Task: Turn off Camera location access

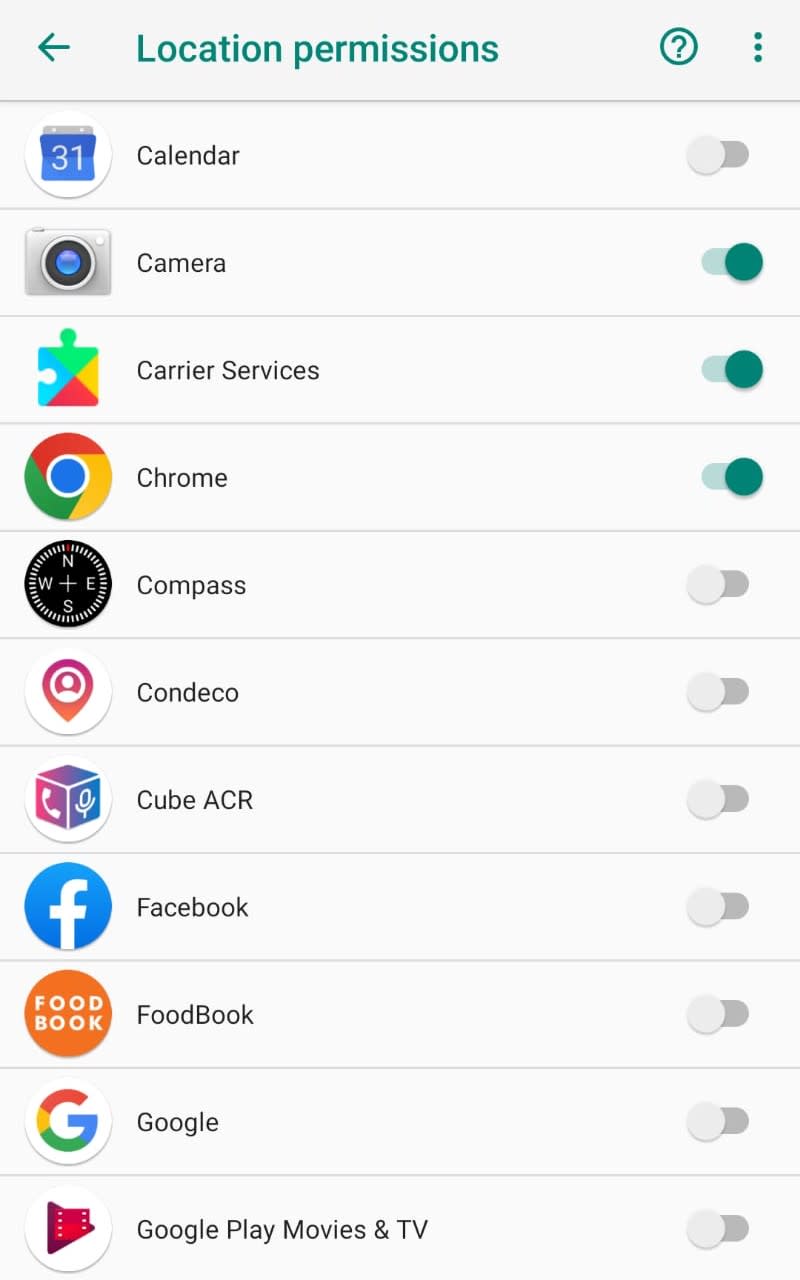Action: pos(732,263)
